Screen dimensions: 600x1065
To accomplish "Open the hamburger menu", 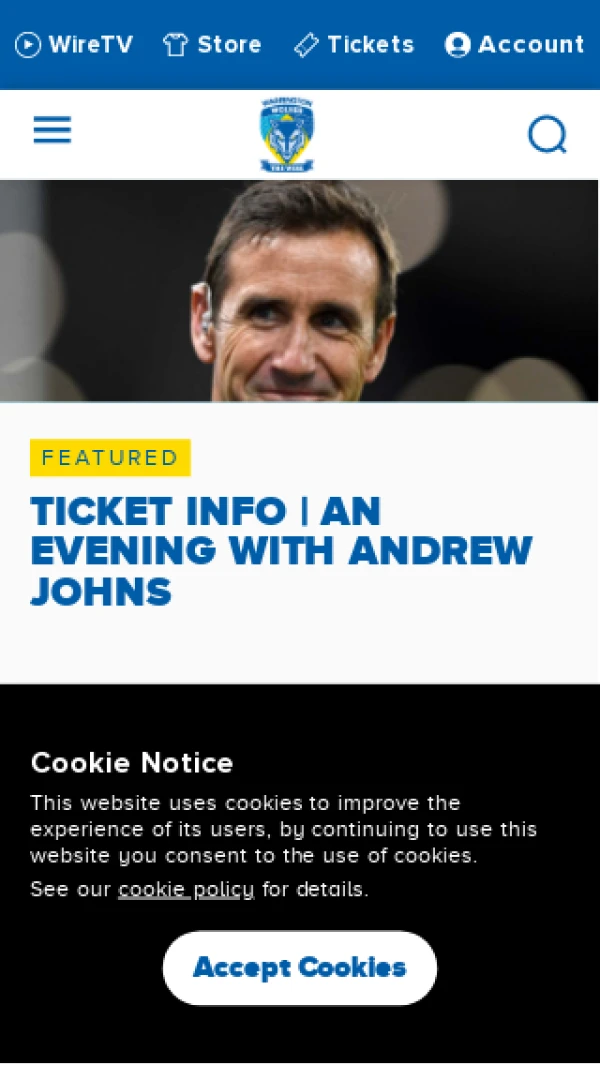I will click(52, 130).
